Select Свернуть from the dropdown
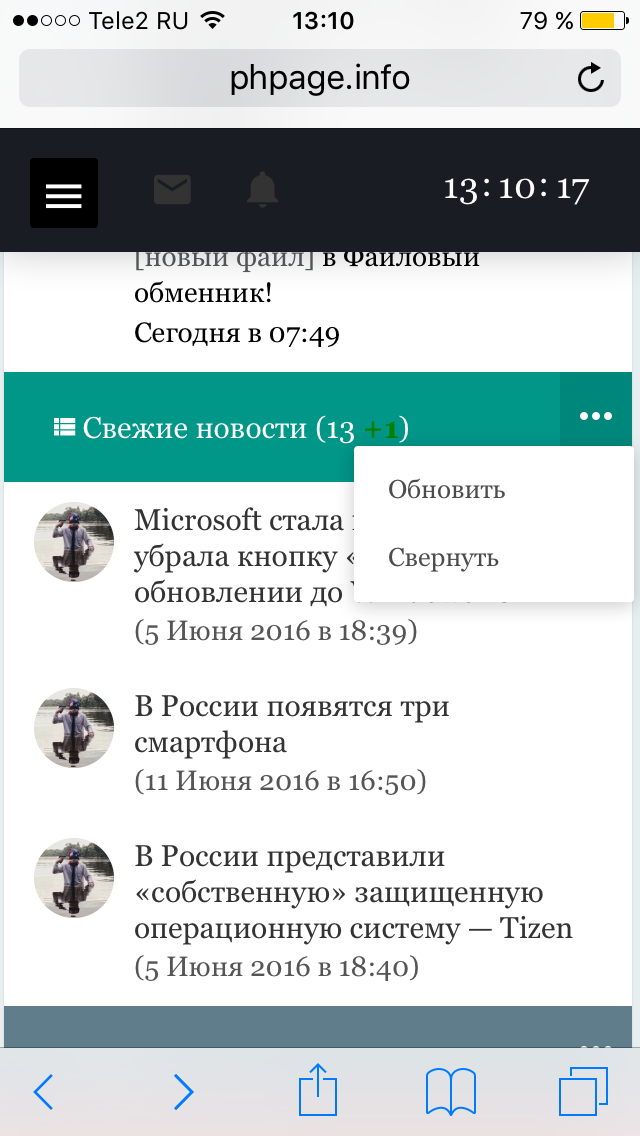The height and width of the screenshot is (1136, 640). 443,558
